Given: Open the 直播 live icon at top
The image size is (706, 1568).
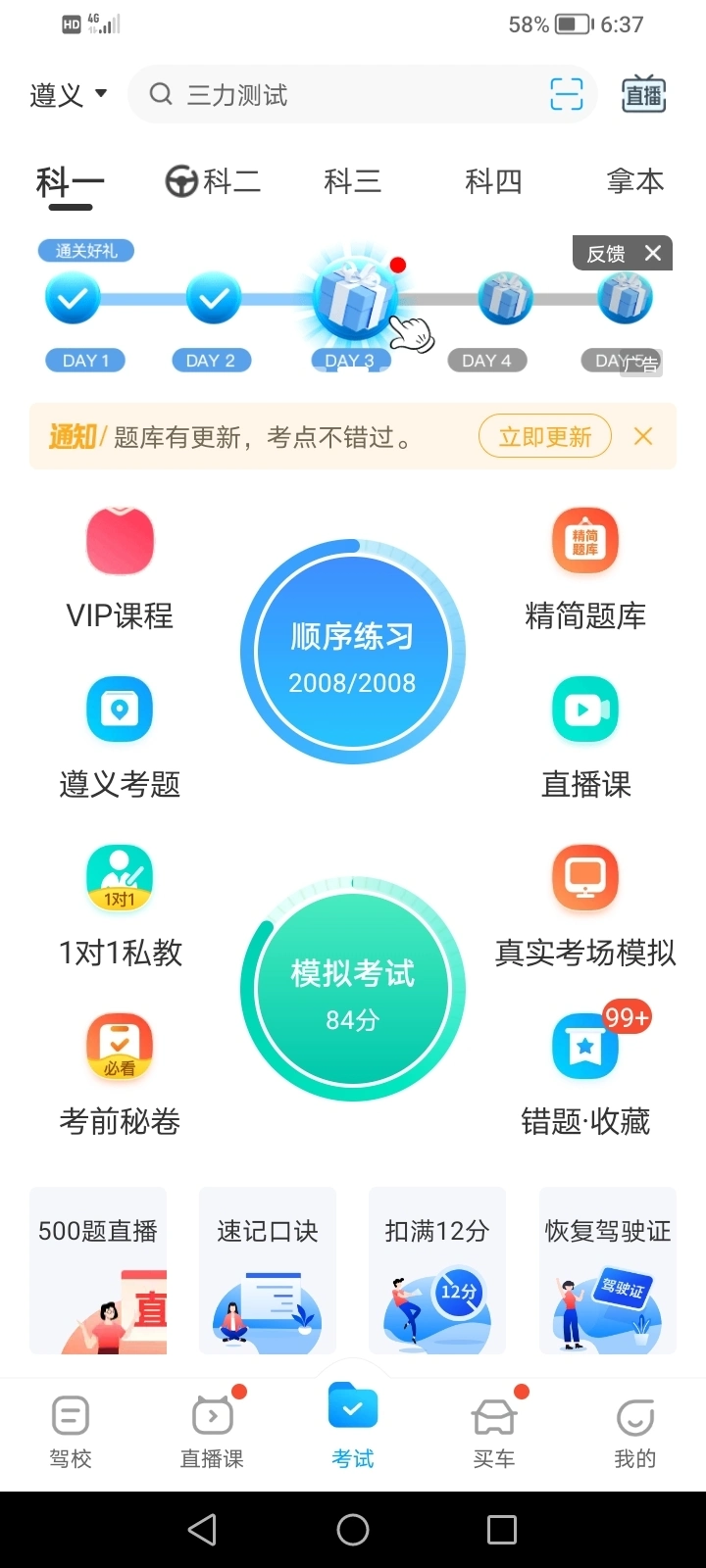Looking at the screenshot, I should pos(643,95).
